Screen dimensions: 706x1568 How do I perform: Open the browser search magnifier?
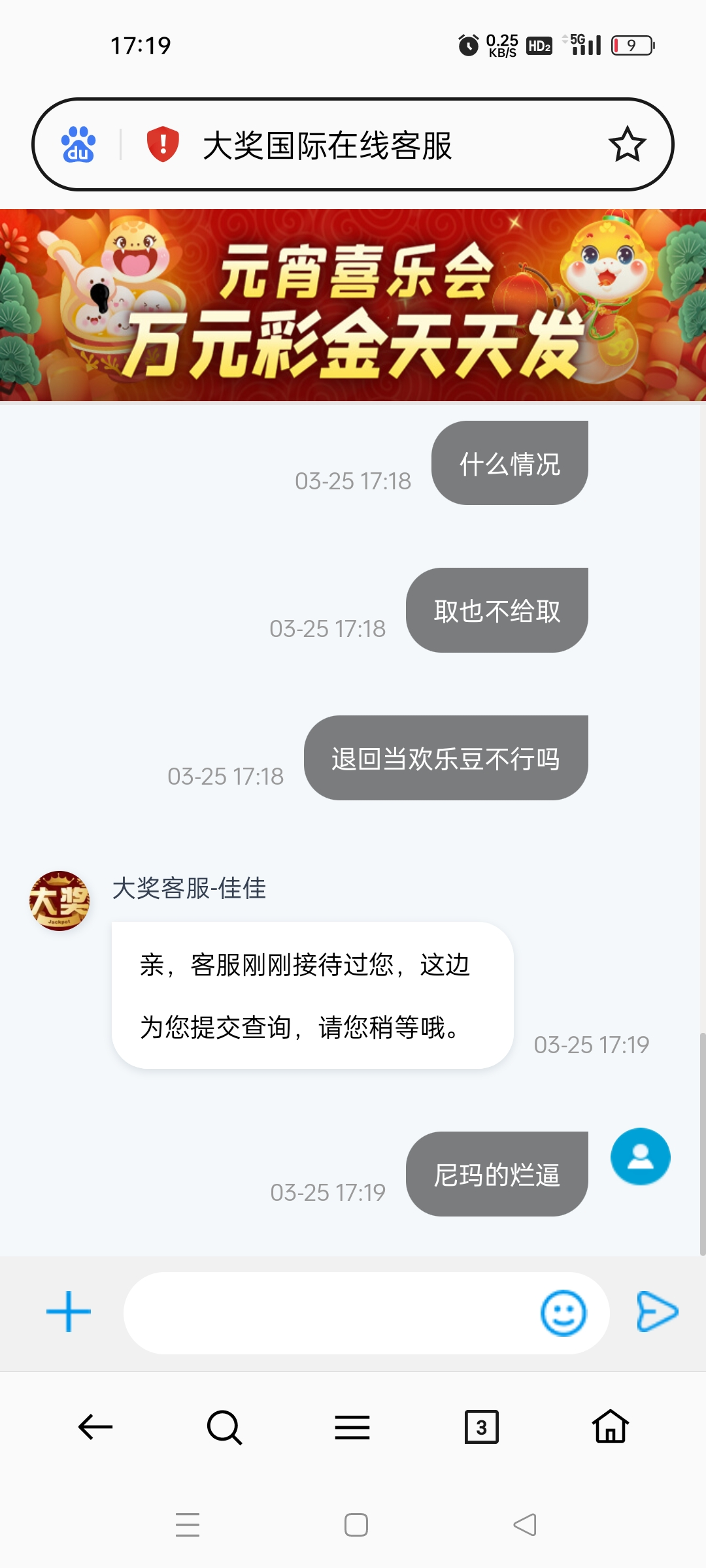224,1427
